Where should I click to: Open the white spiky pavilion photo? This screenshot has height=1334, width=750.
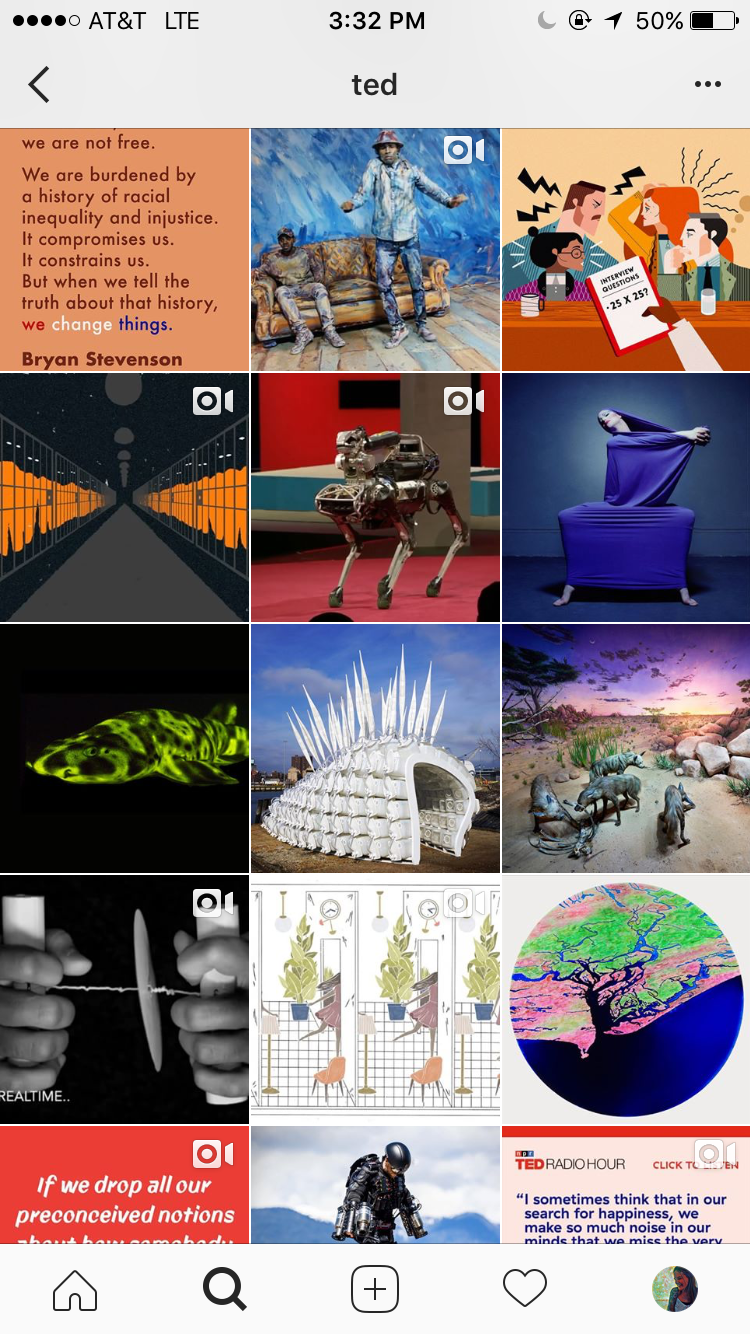tap(375, 748)
